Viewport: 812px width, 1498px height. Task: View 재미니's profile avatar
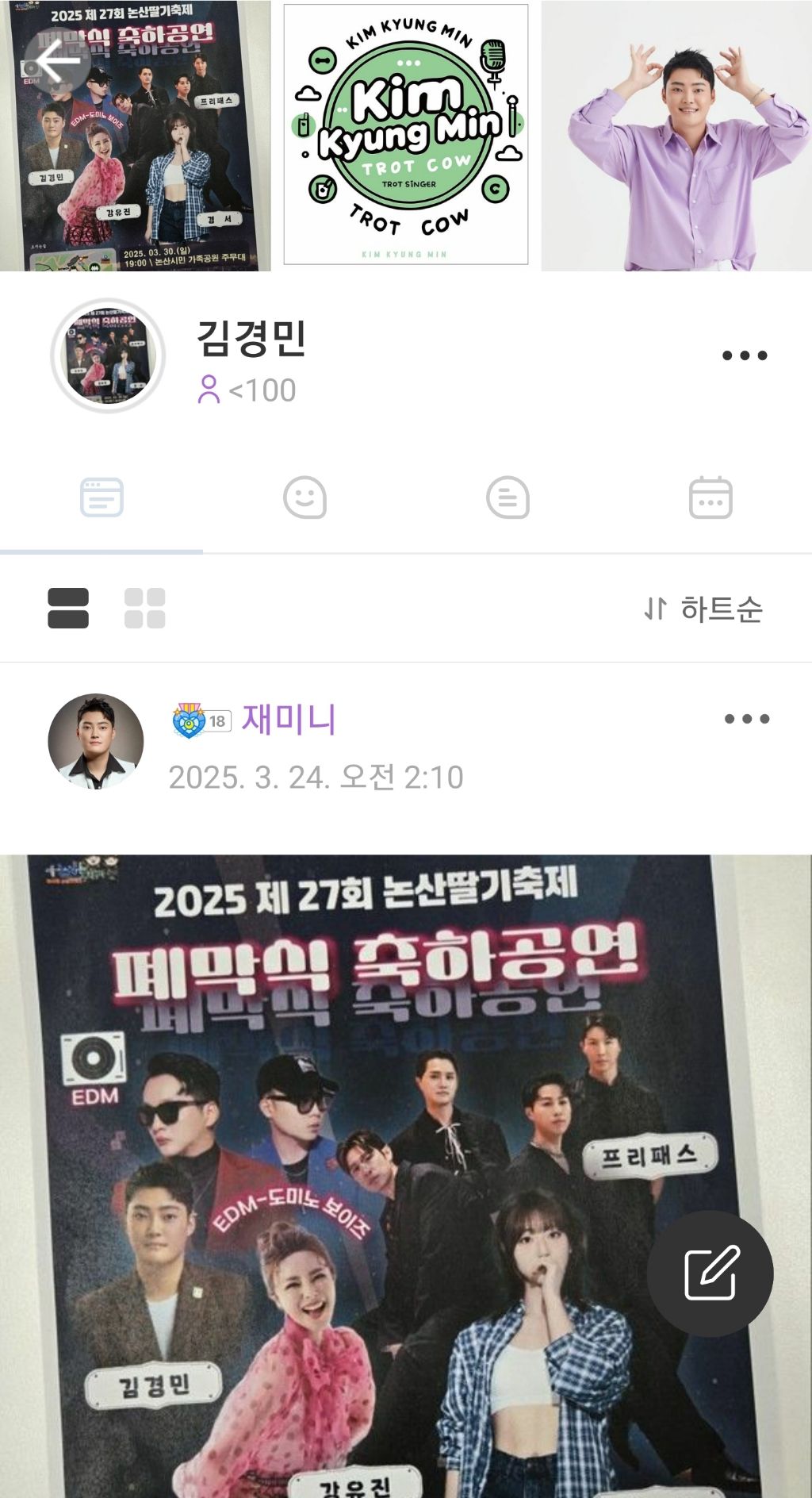point(96,741)
